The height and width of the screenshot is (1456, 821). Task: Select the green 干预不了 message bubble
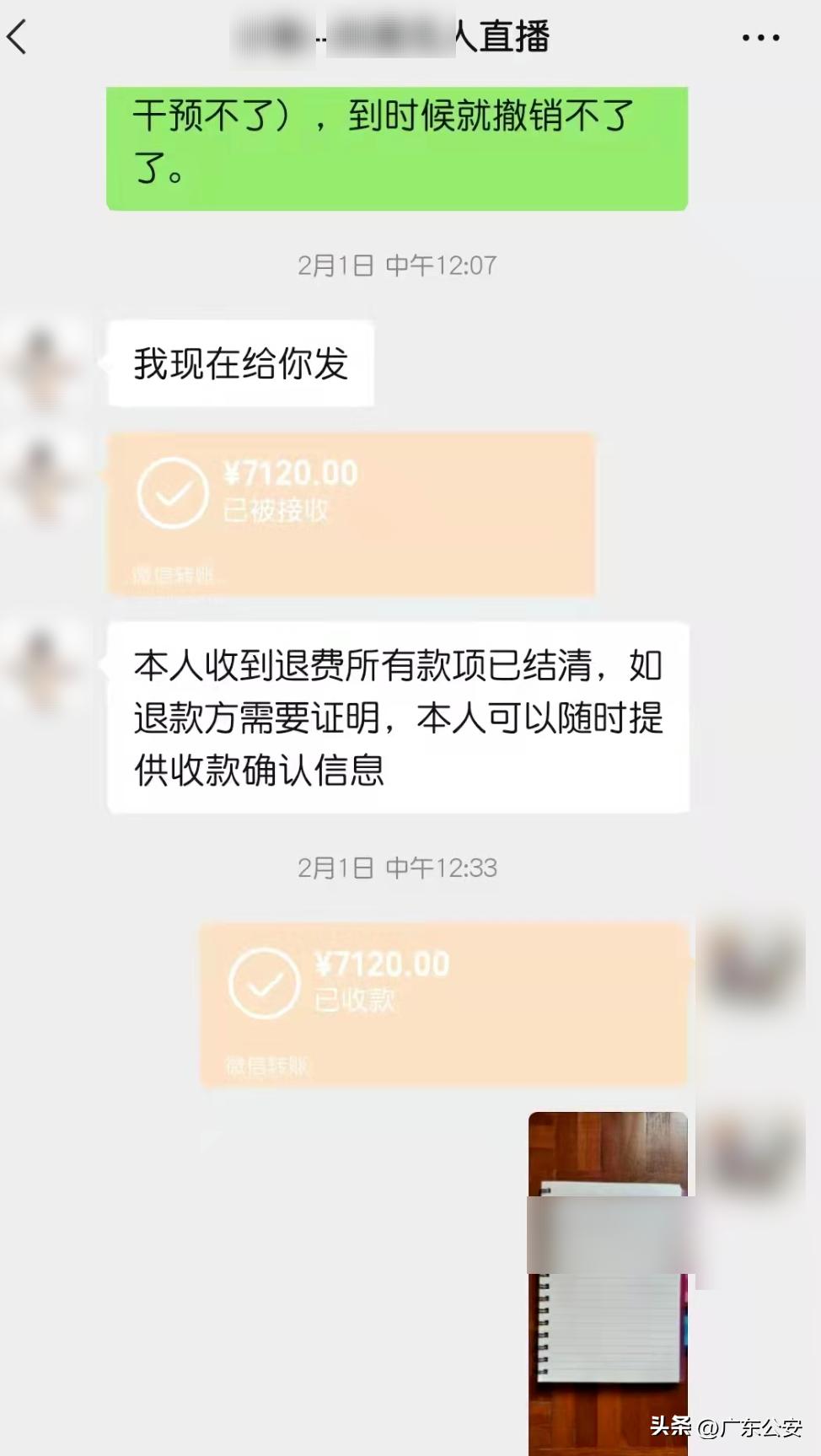point(396,146)
